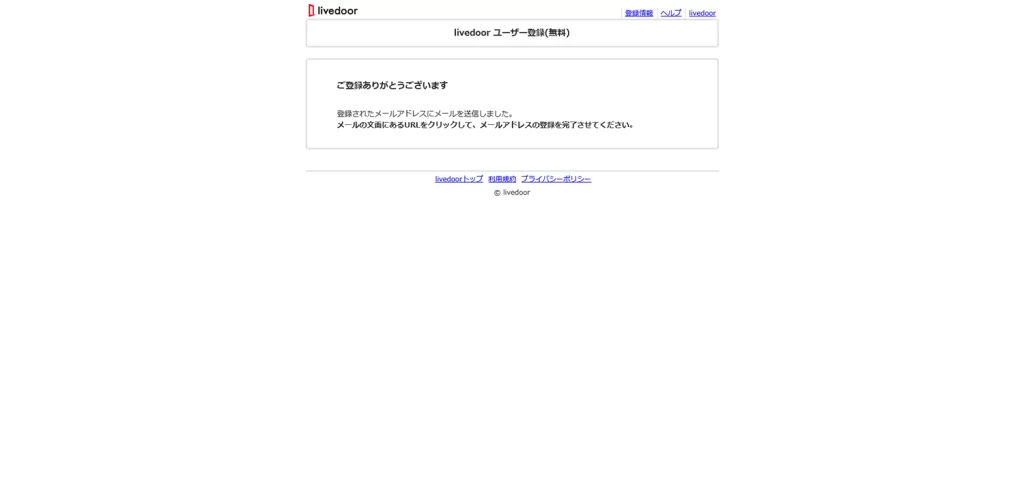The height and width of the screenshot is (478, 1024).
Task: Open the ヘルプ help link
Action: point(671,13)
